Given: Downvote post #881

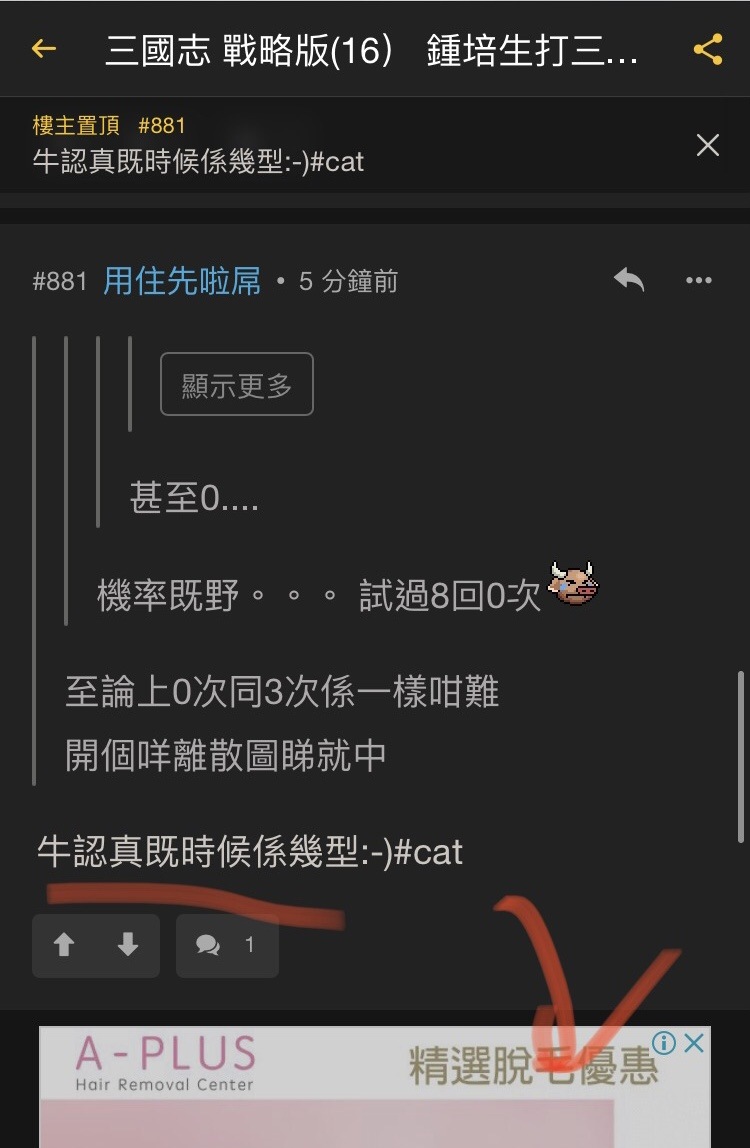Looking at the screenshot, I should pos(127,945).
